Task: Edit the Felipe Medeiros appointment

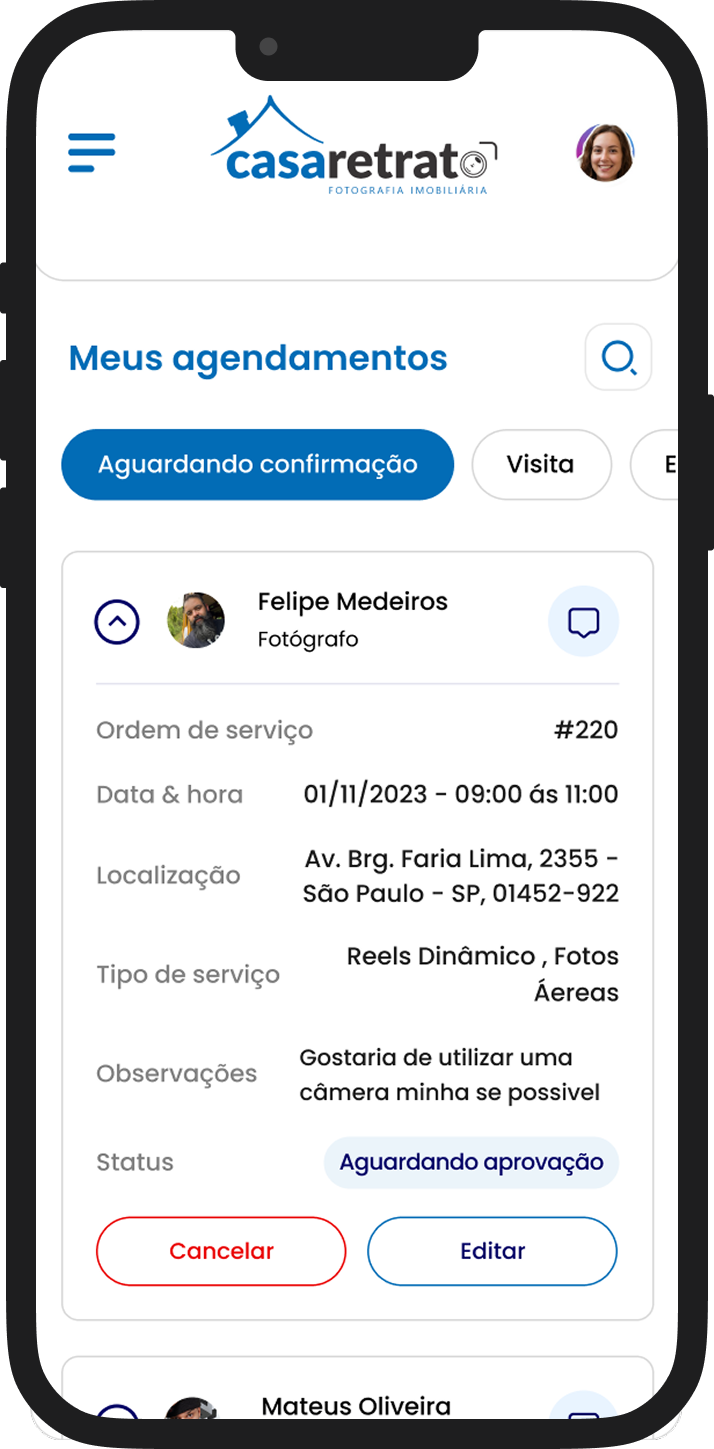Action: [x=492, y=1251]
